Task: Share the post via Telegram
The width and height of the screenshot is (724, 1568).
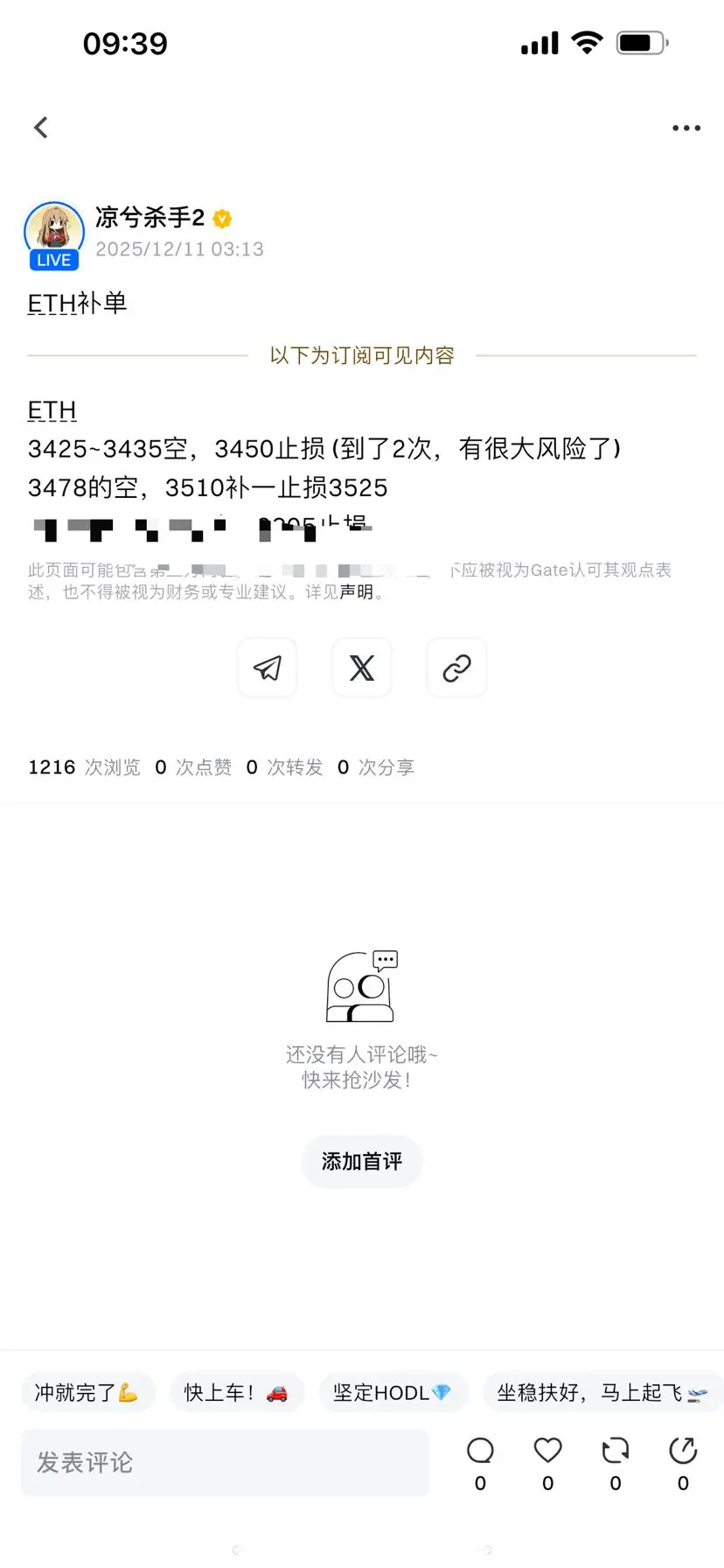Action: 267,668
